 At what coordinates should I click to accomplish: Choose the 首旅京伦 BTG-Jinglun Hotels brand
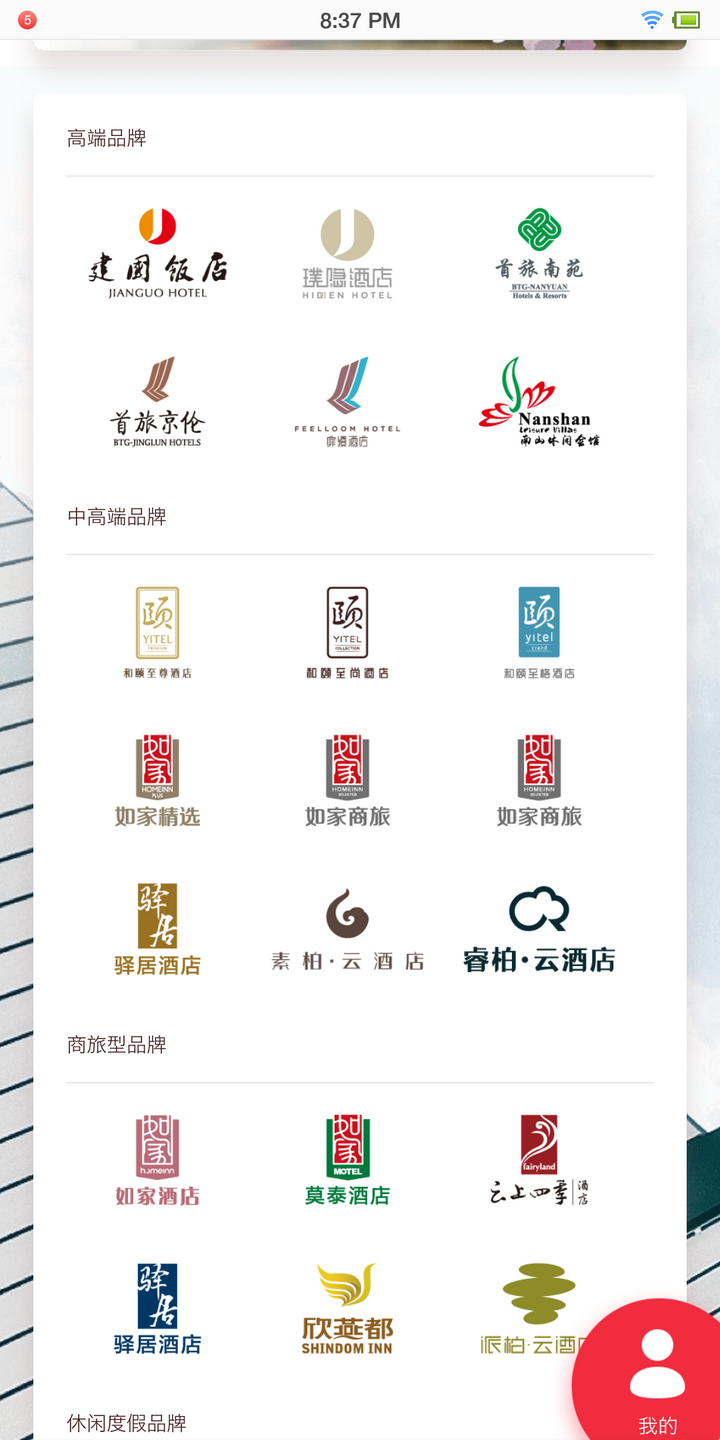(x=157, y=402)
